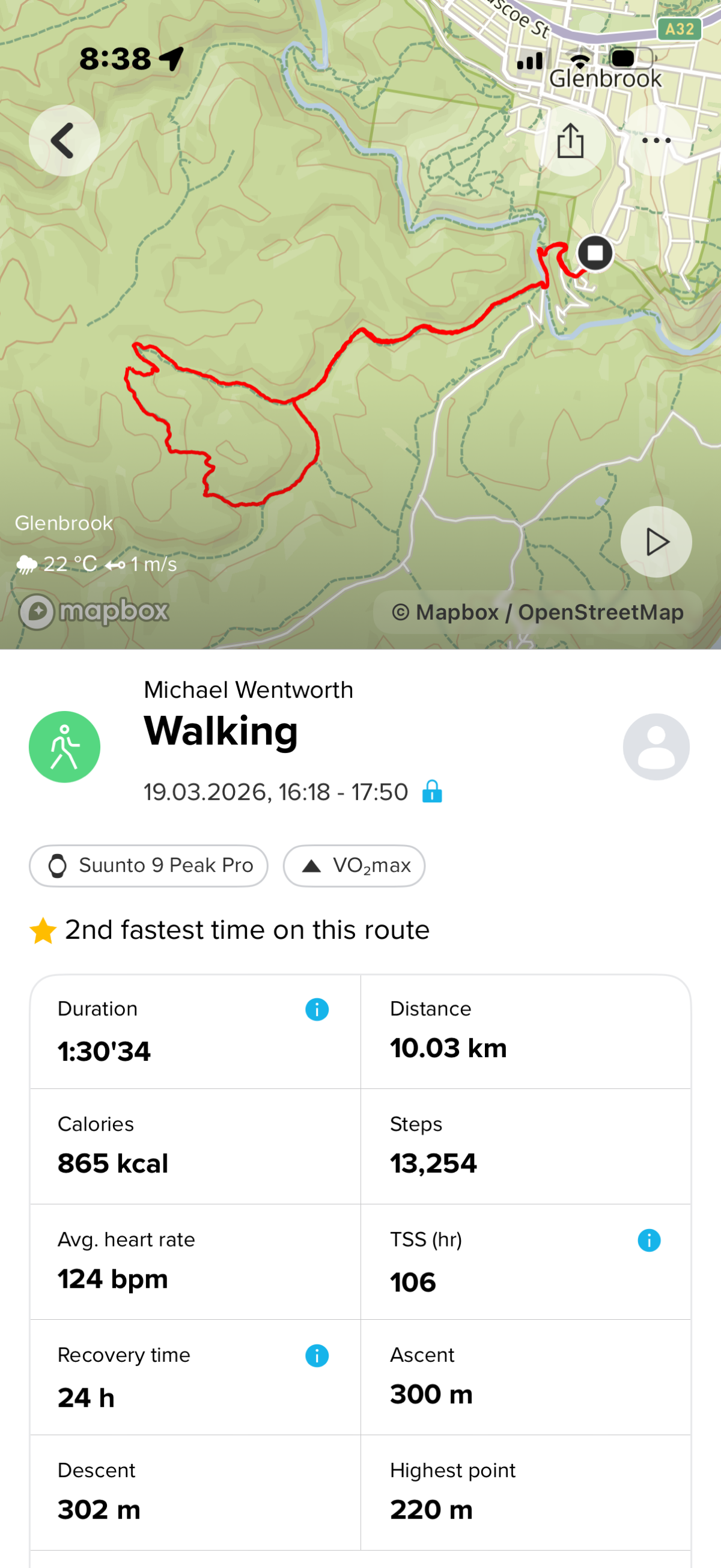
Task: Tap the VO₂max chip
Action: point(353,865)
